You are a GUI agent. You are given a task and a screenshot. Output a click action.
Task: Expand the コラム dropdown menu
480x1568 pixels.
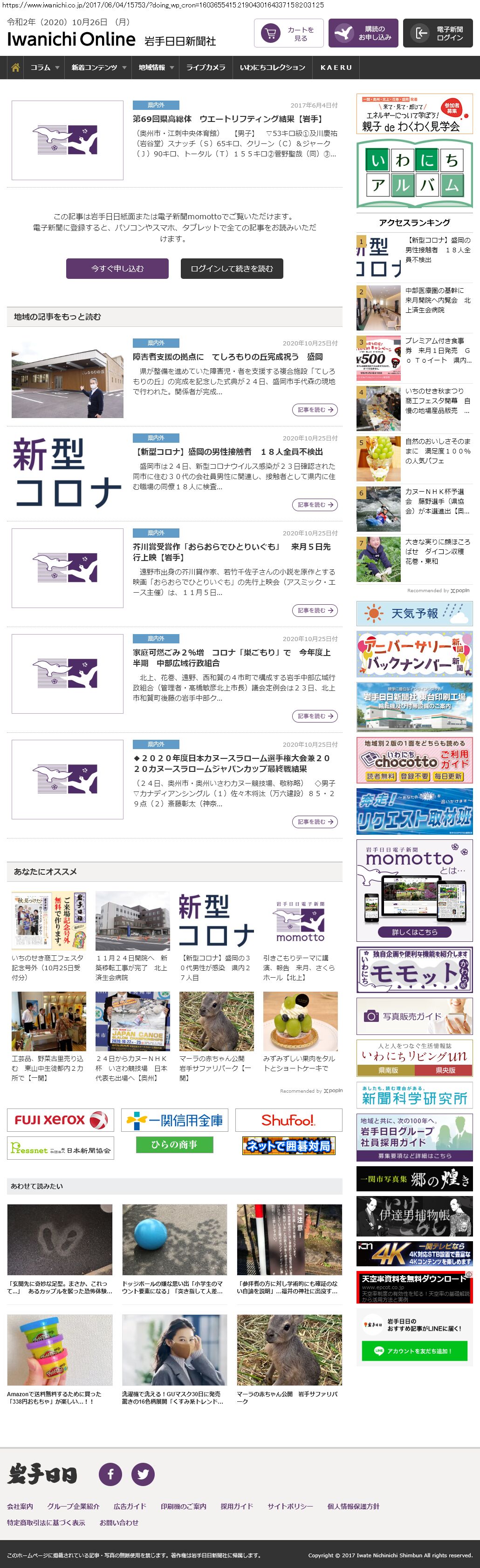pyautogui.click(x=44, y=68)
